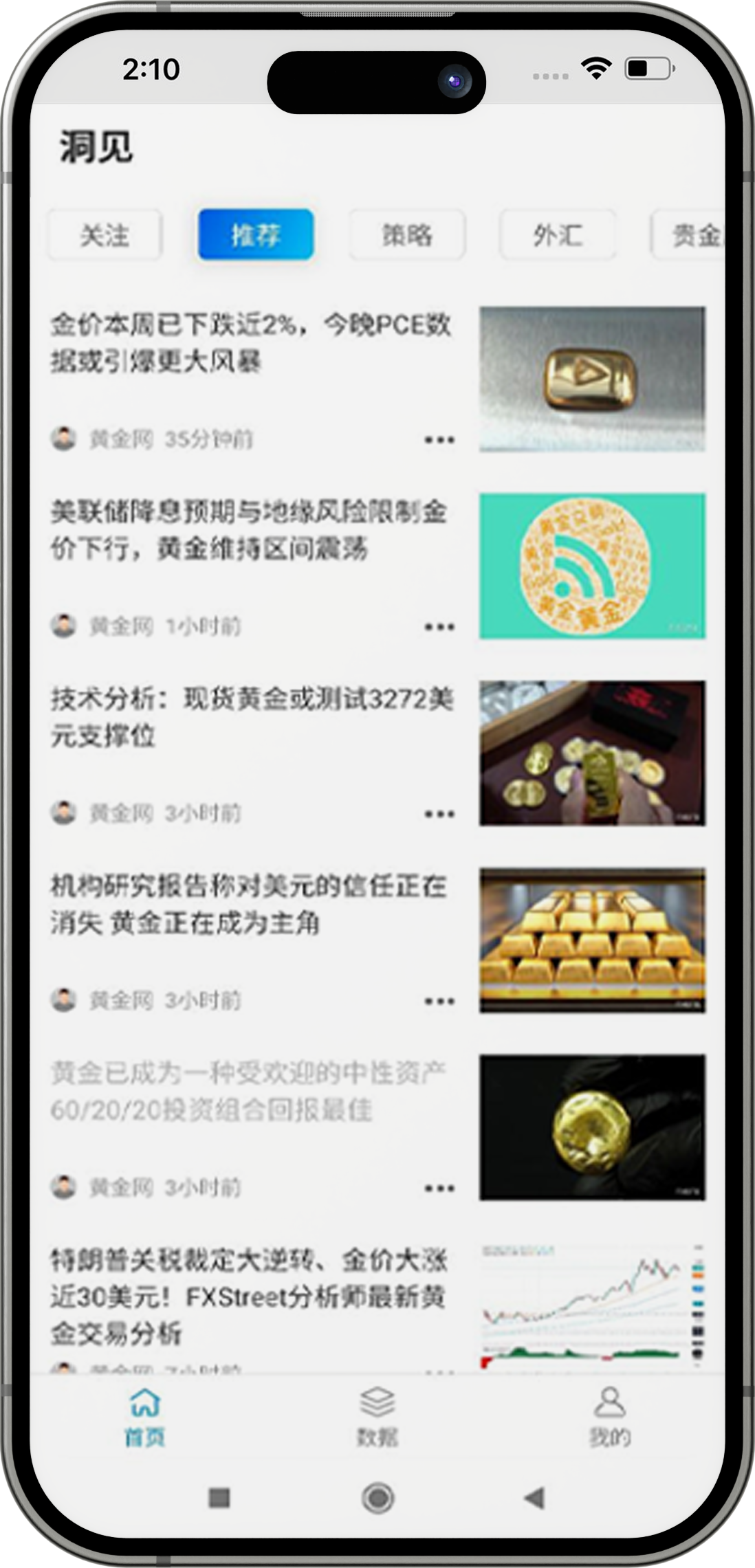Open article 金价本周已下跌近2%
This screenshot has height=1568, width=755.
click(x=251, y=343)
